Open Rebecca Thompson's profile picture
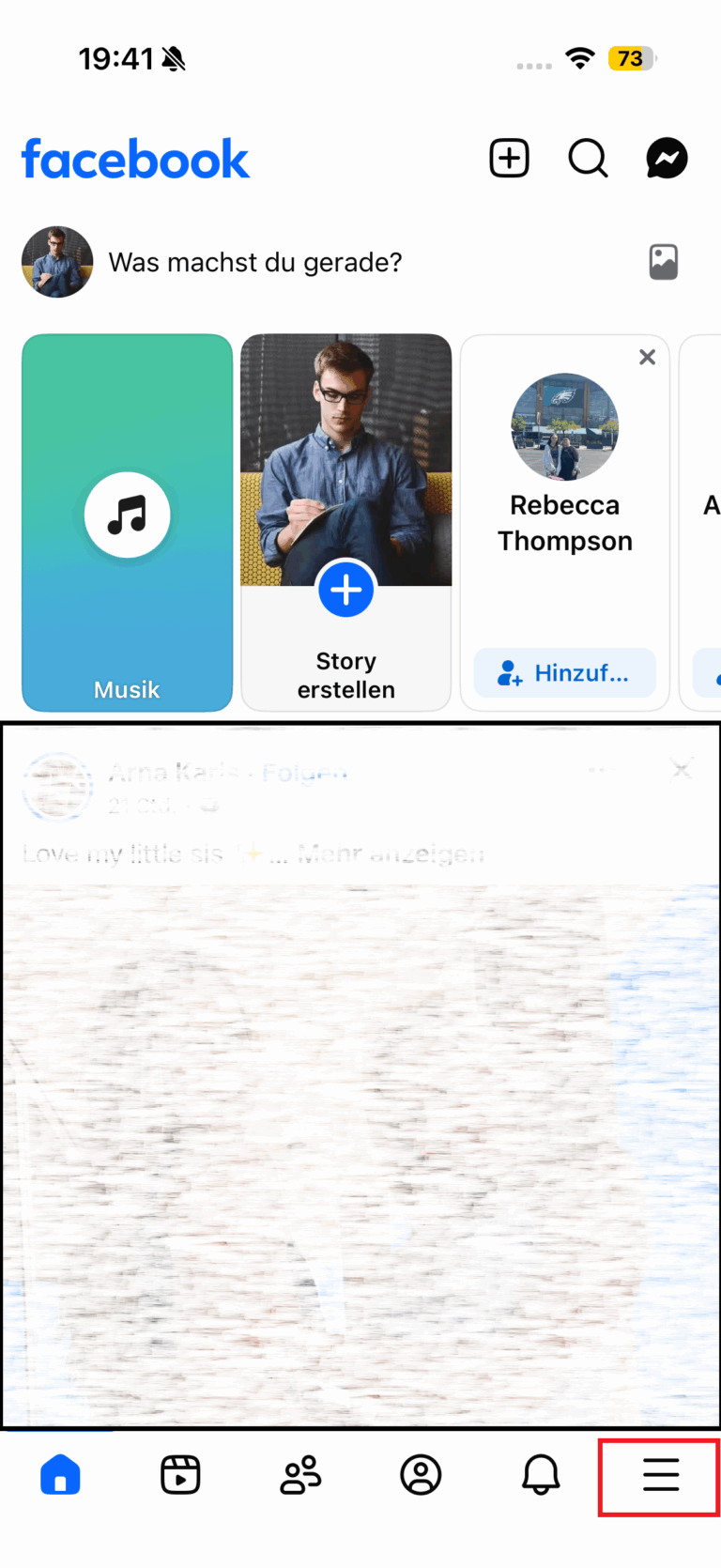 pos(564,427)
